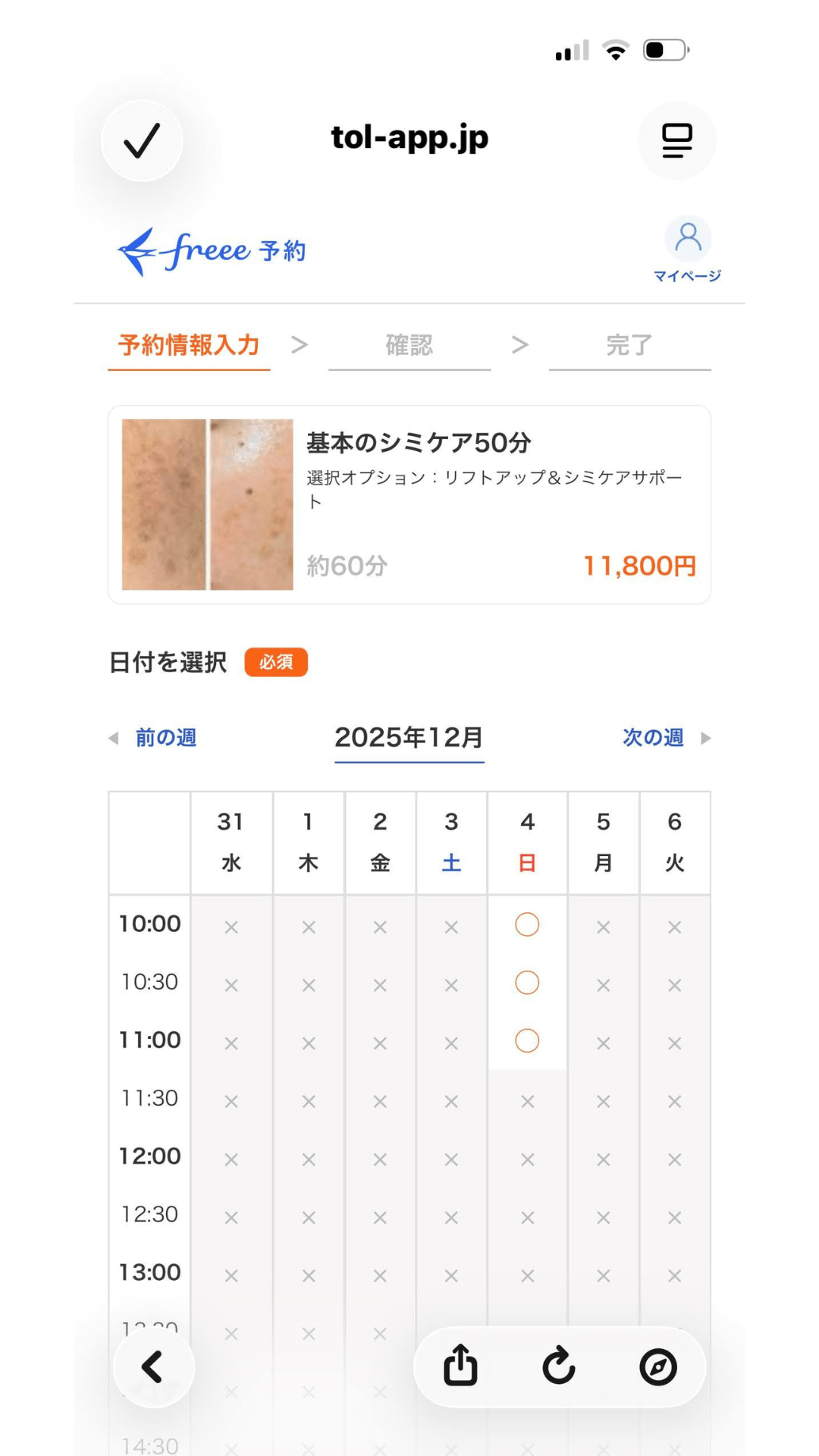Open the reader view icon beside tol-app.jp
The image size is (819, 1456).
point(676,141)
